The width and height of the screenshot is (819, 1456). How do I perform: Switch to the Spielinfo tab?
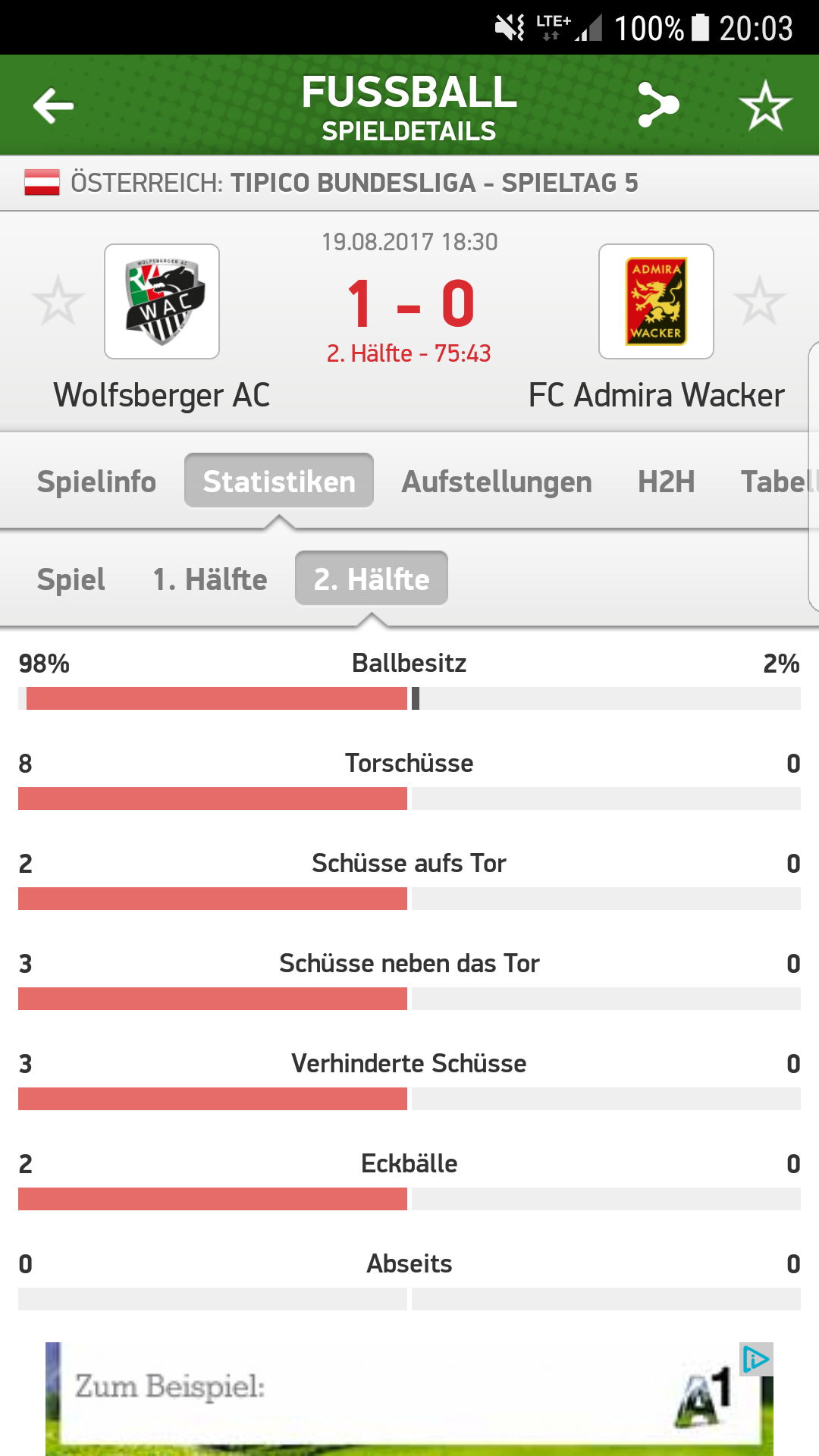96,482
